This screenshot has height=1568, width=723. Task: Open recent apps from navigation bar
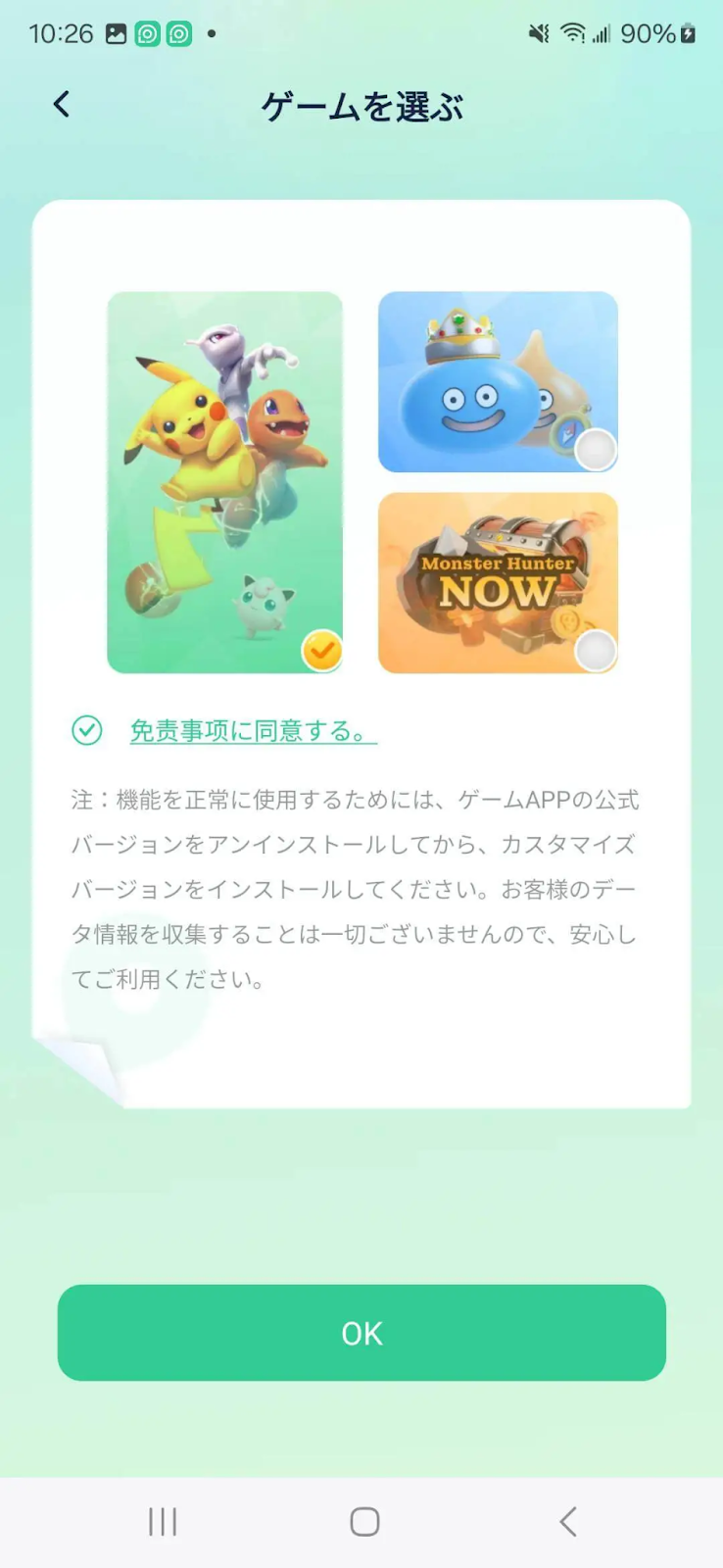tap(163, 1521)
